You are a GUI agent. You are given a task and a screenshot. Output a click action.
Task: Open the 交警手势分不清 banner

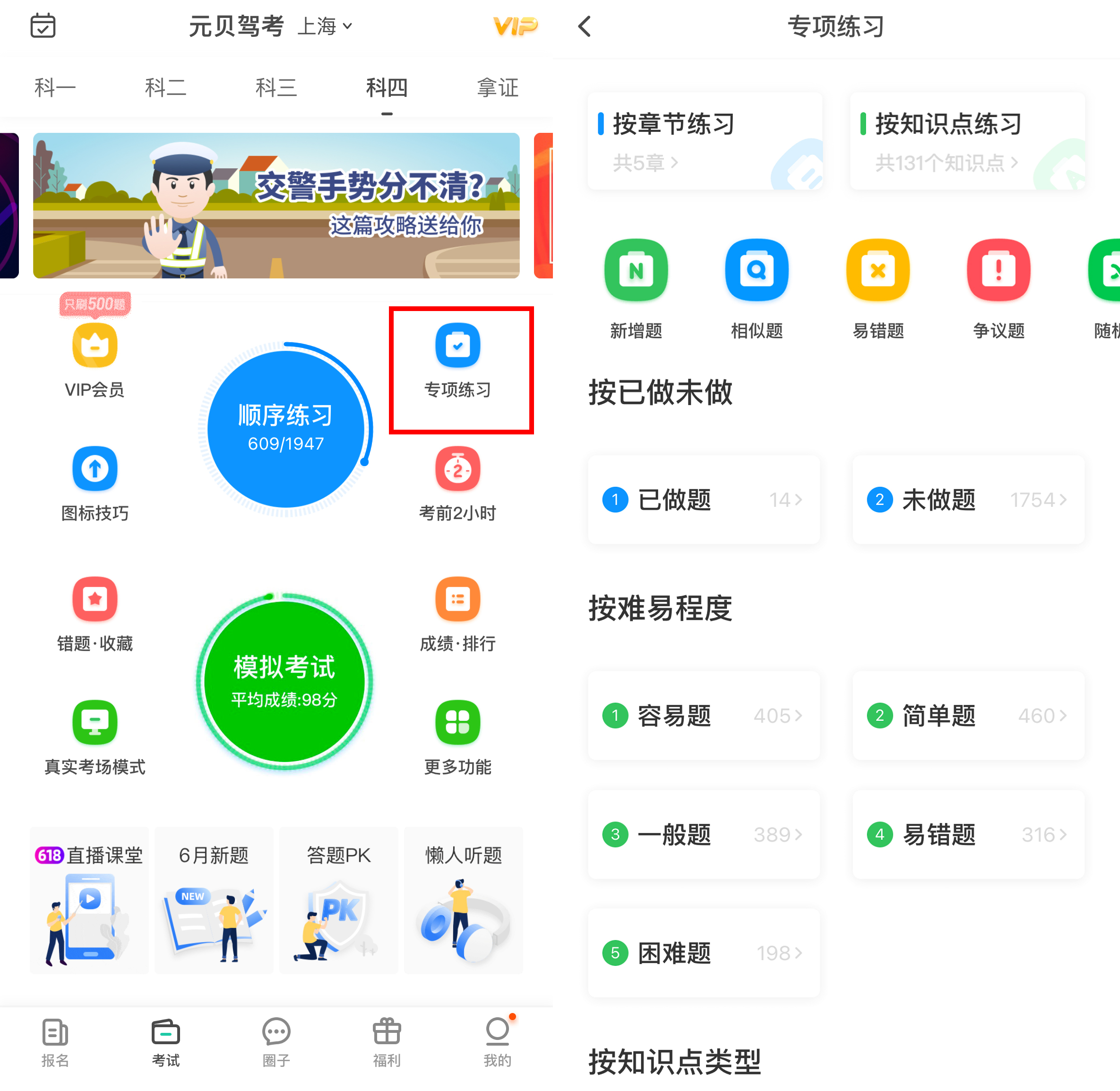click(276, 205)
